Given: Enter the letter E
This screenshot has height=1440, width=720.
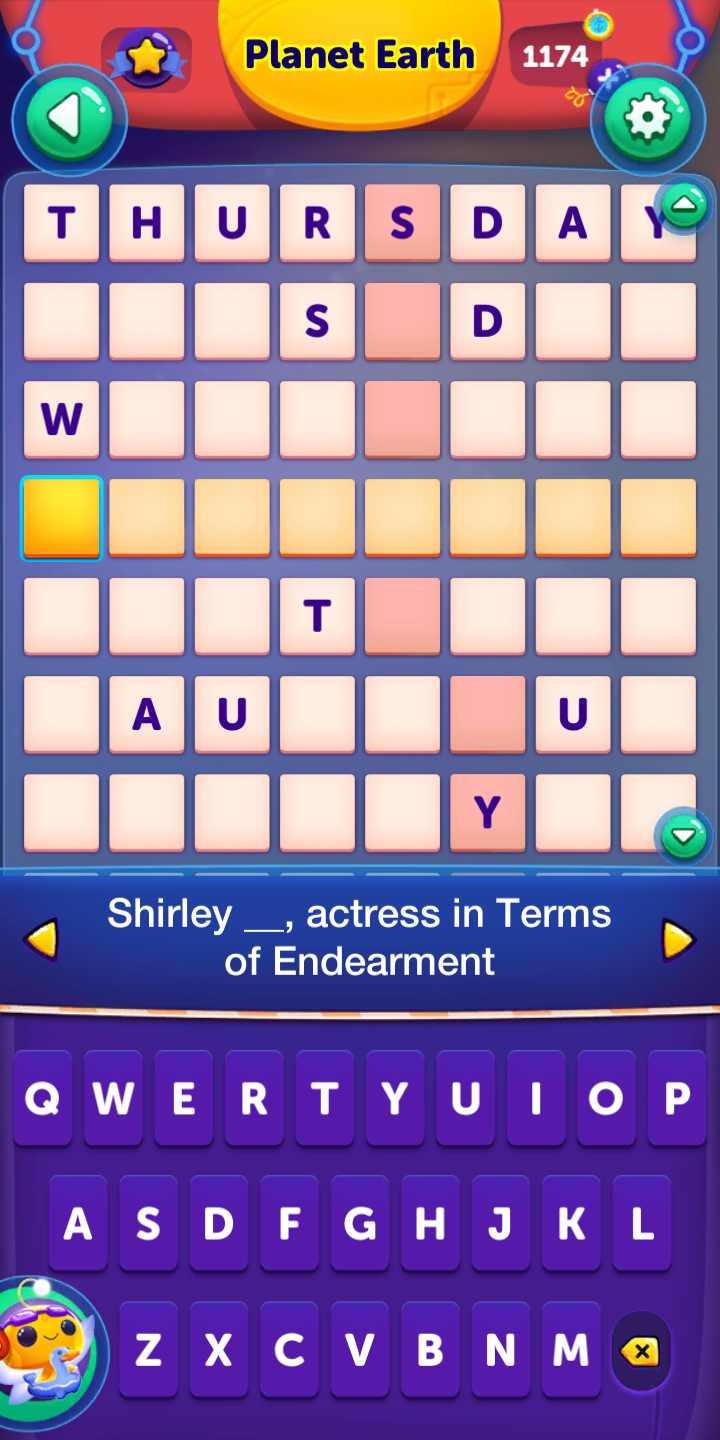Looking at the screenshot, I should pyautogui.click(x=183, y=1098).
